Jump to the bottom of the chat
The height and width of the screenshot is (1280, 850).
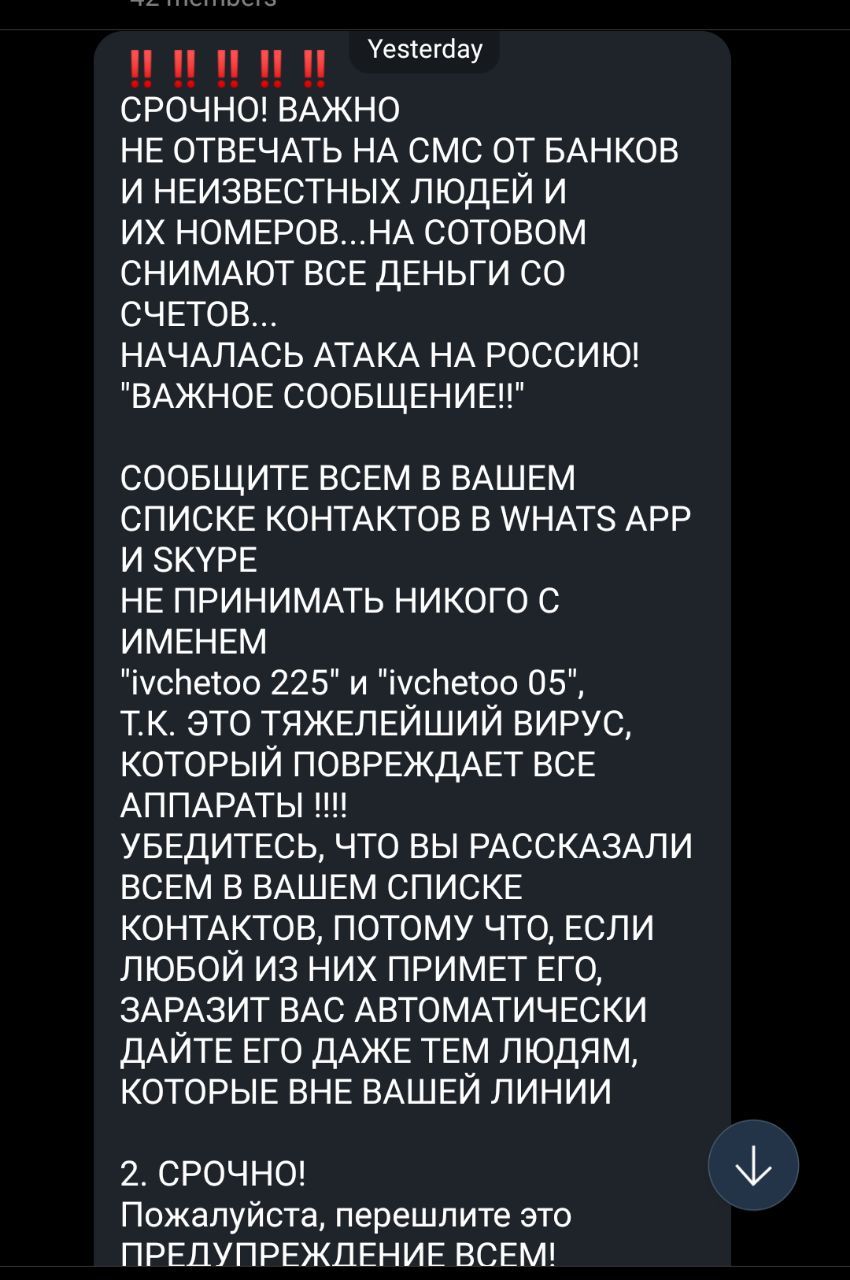(x=753, y=1166)
